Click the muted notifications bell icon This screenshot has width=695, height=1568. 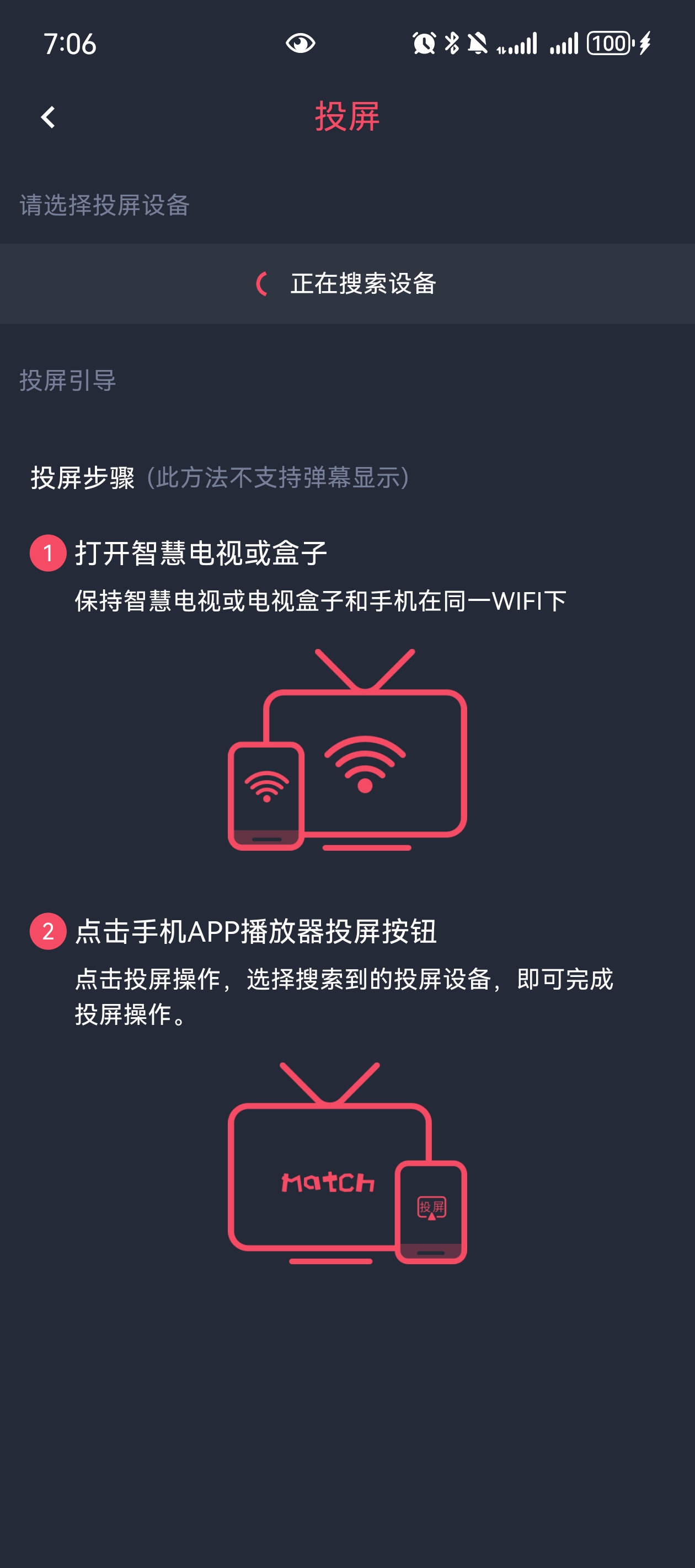[478, 42]
